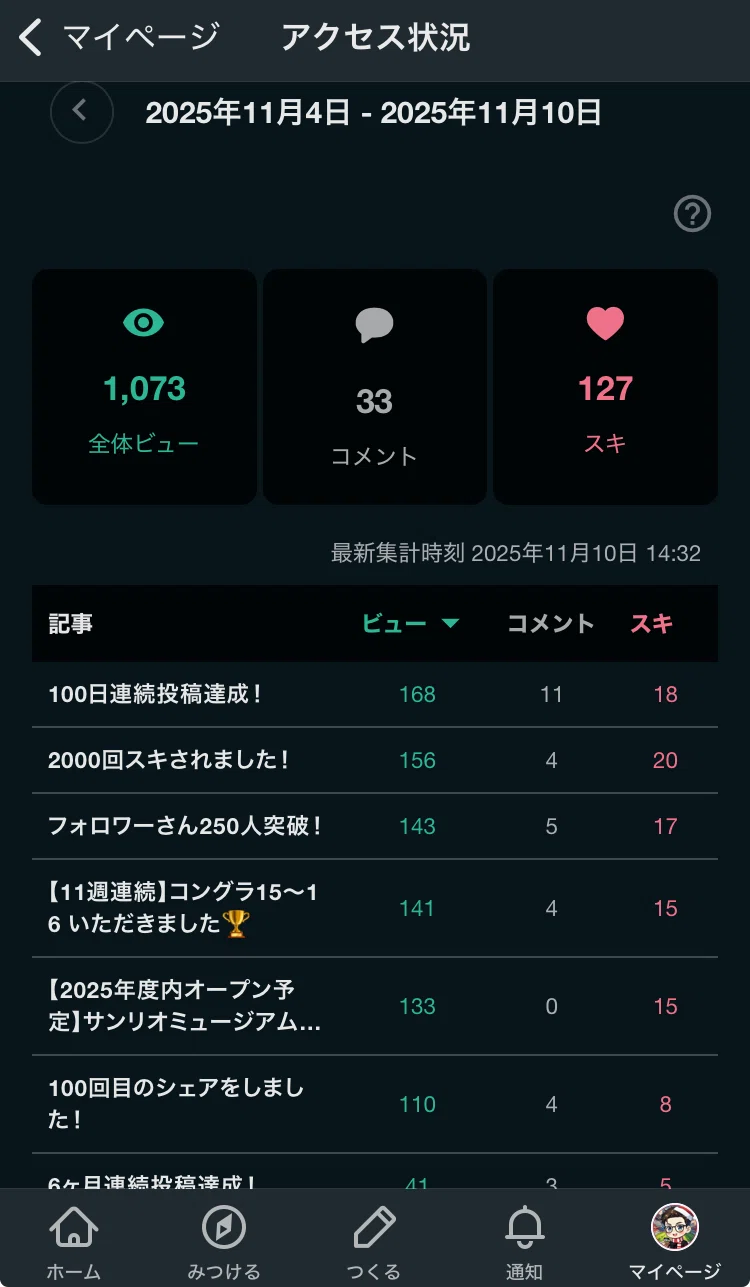Open the help question mark icon
The width and height of the screenshot is (750, 1287).
coord(692,214)
